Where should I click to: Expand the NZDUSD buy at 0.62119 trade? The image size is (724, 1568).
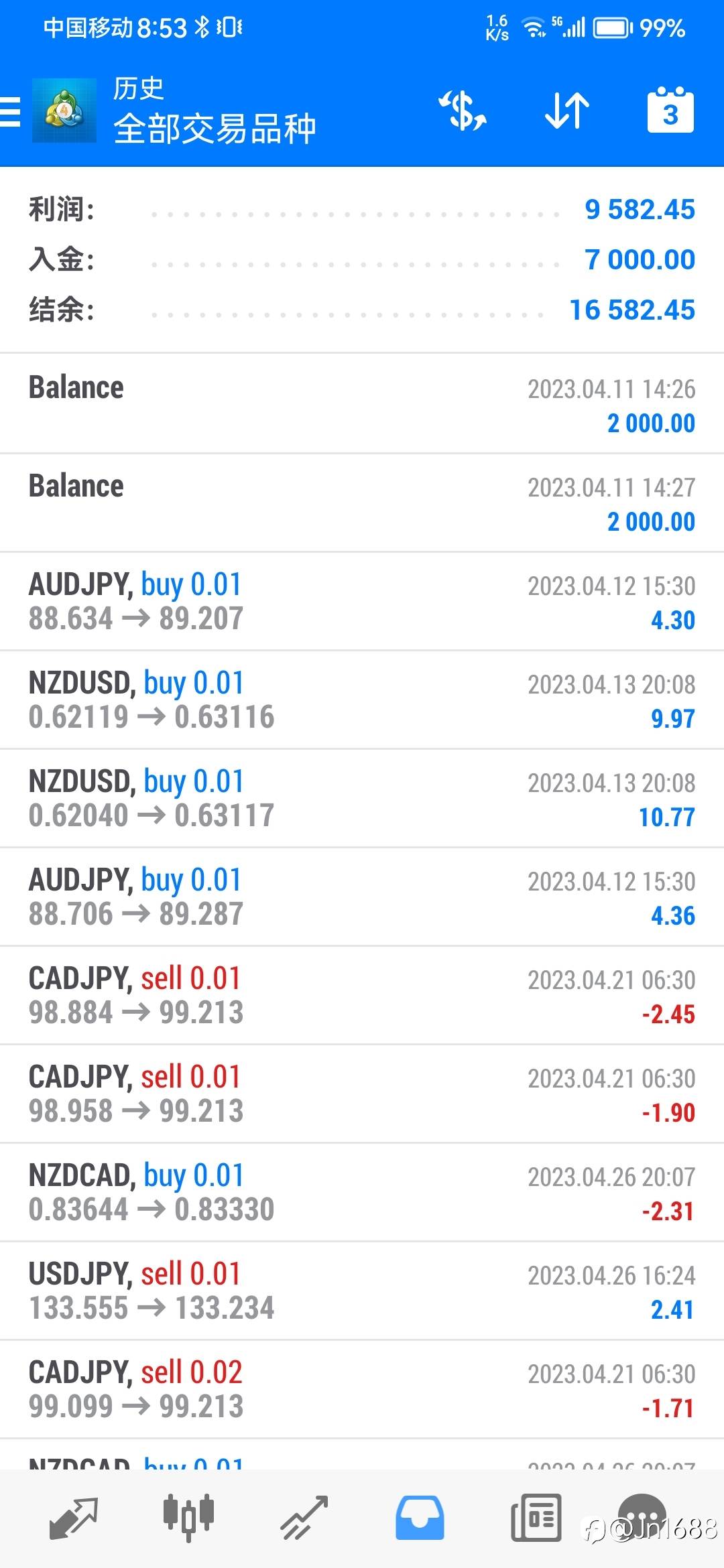pos(362,700)
